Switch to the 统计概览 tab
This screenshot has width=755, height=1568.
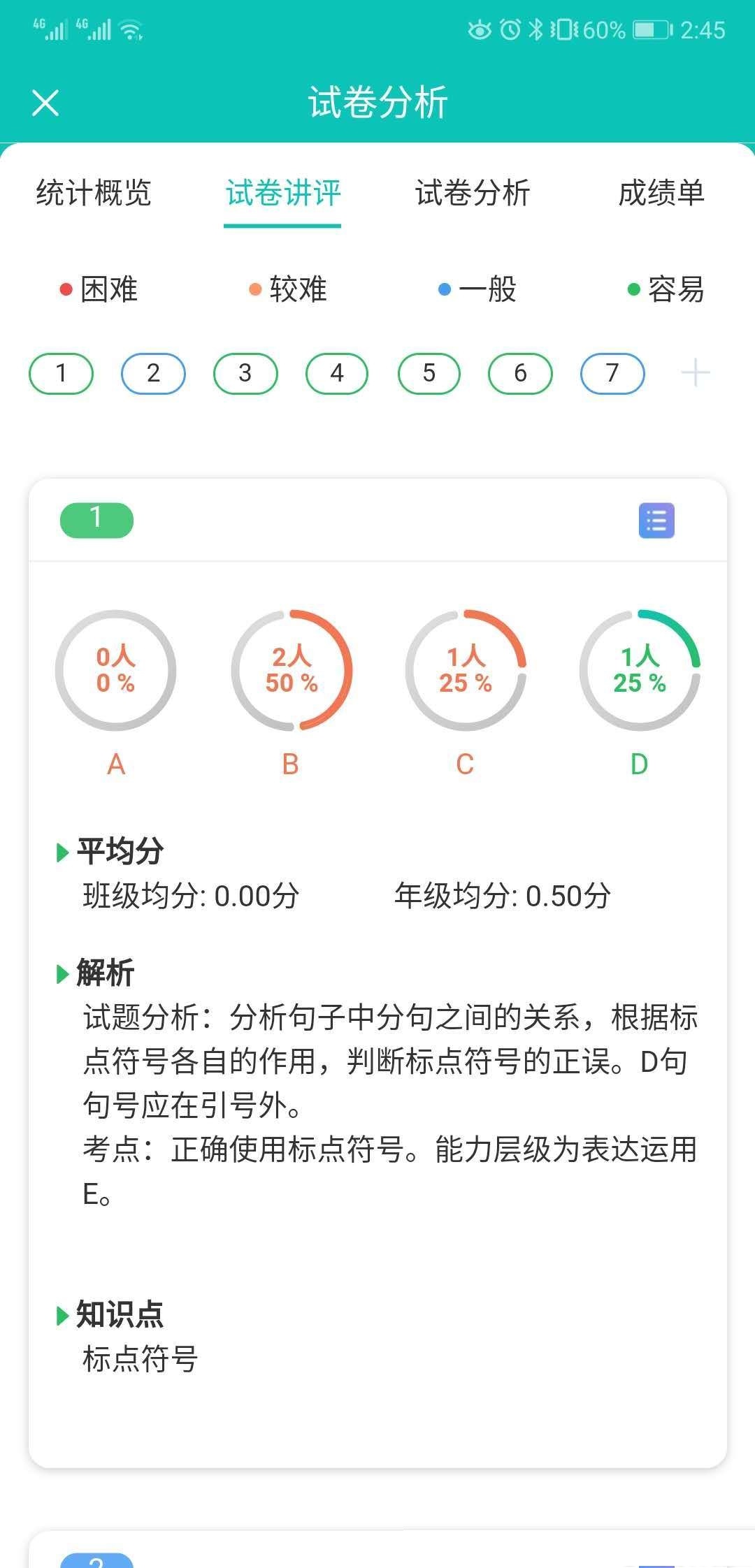pyautogui.click(x=94, y=195)
